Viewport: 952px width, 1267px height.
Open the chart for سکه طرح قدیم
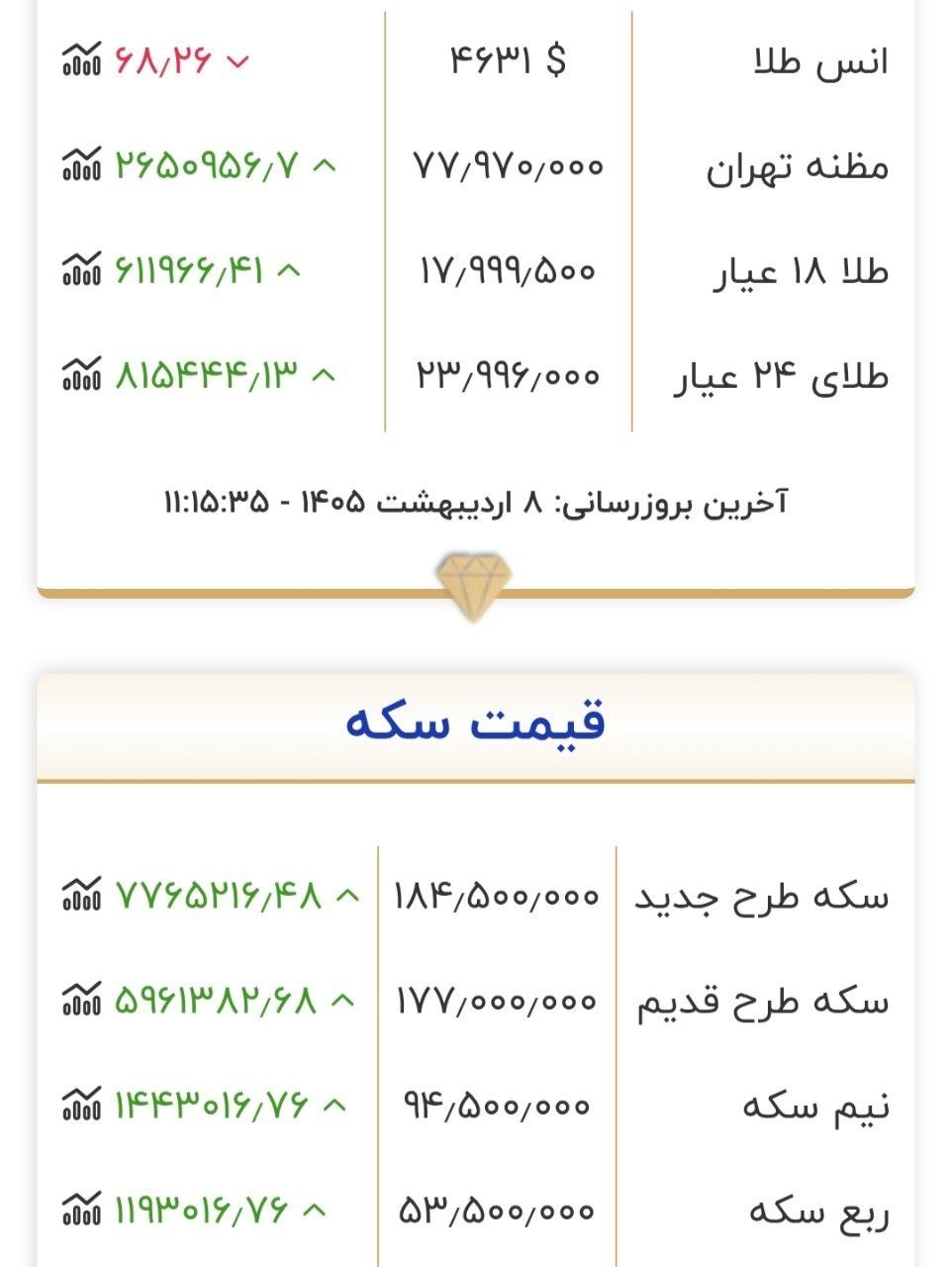point(81,1000)
